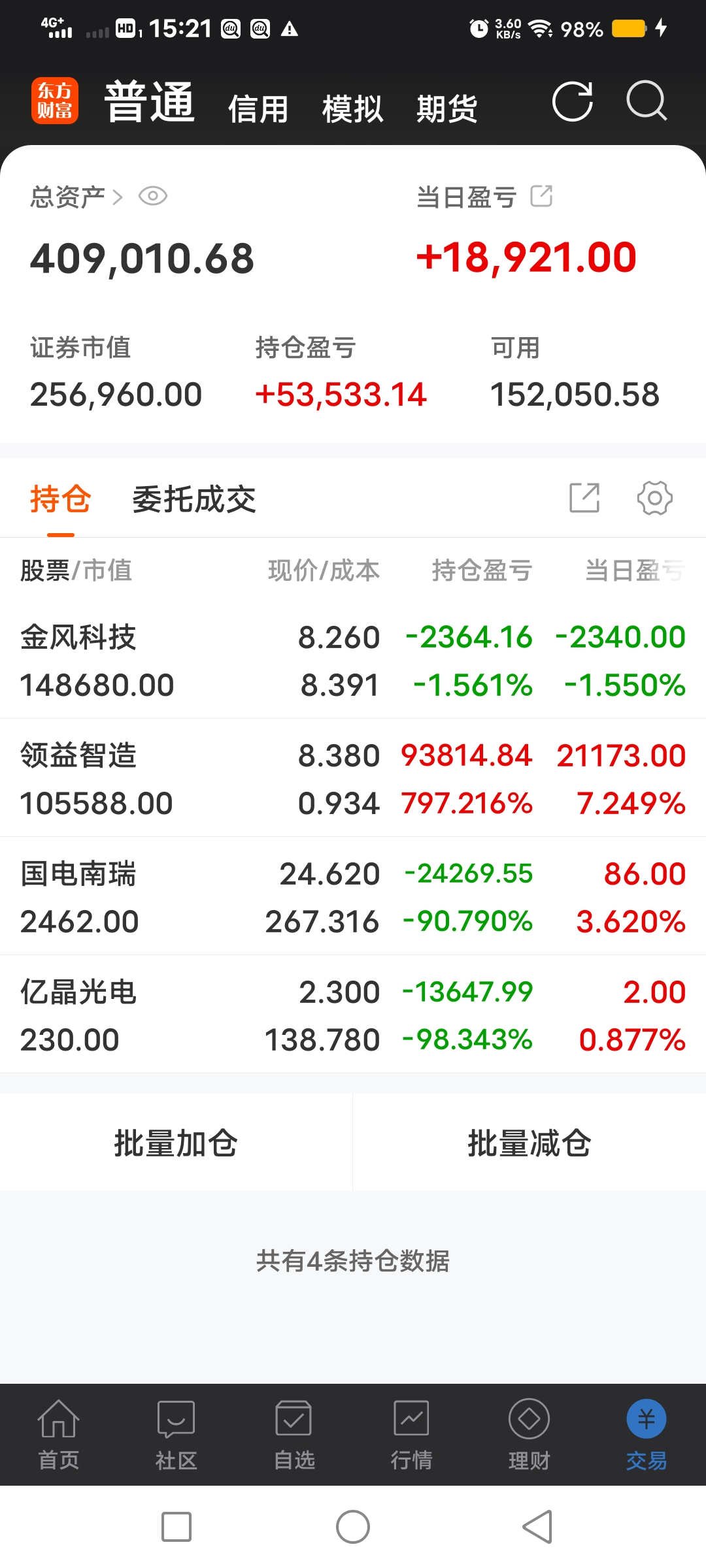Expand 总资产 details via the chevron

(119, 196)
